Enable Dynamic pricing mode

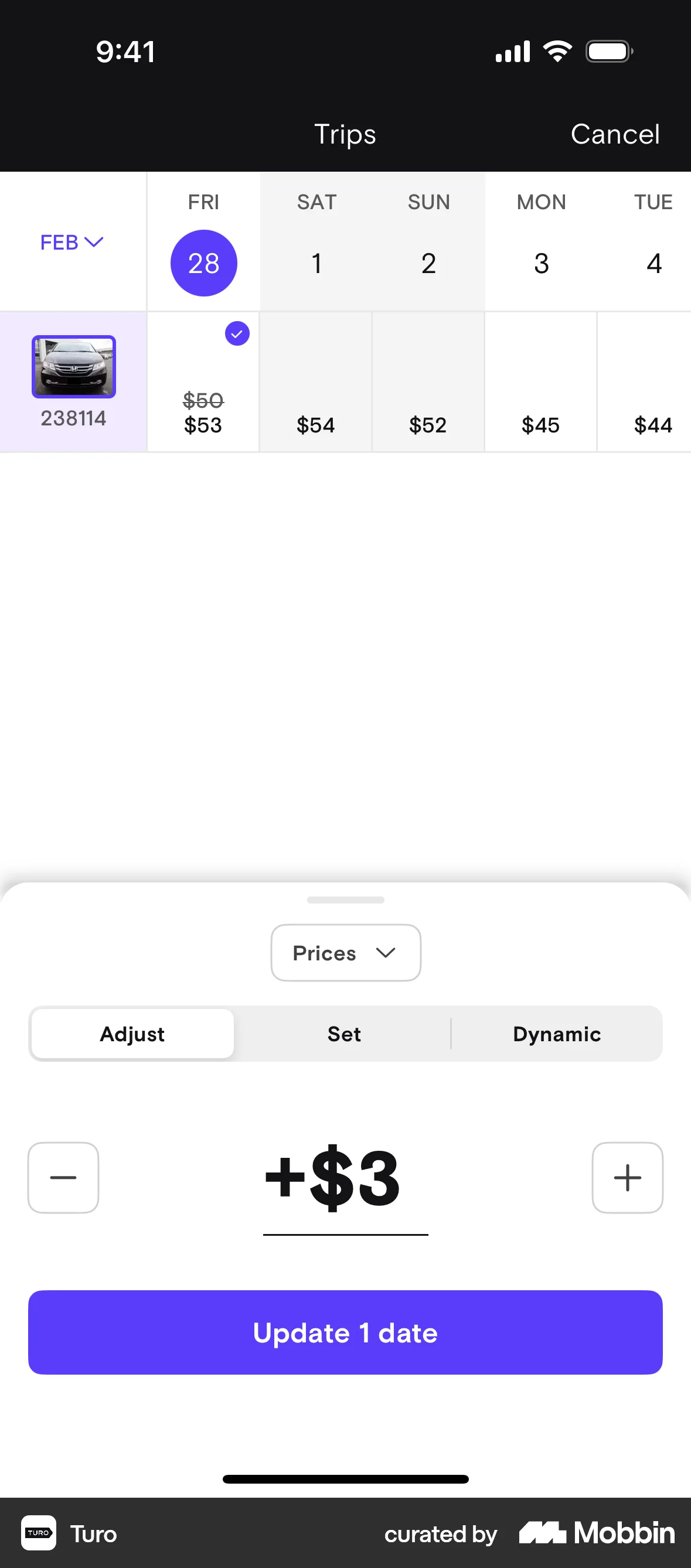(x=556, y=1033)
